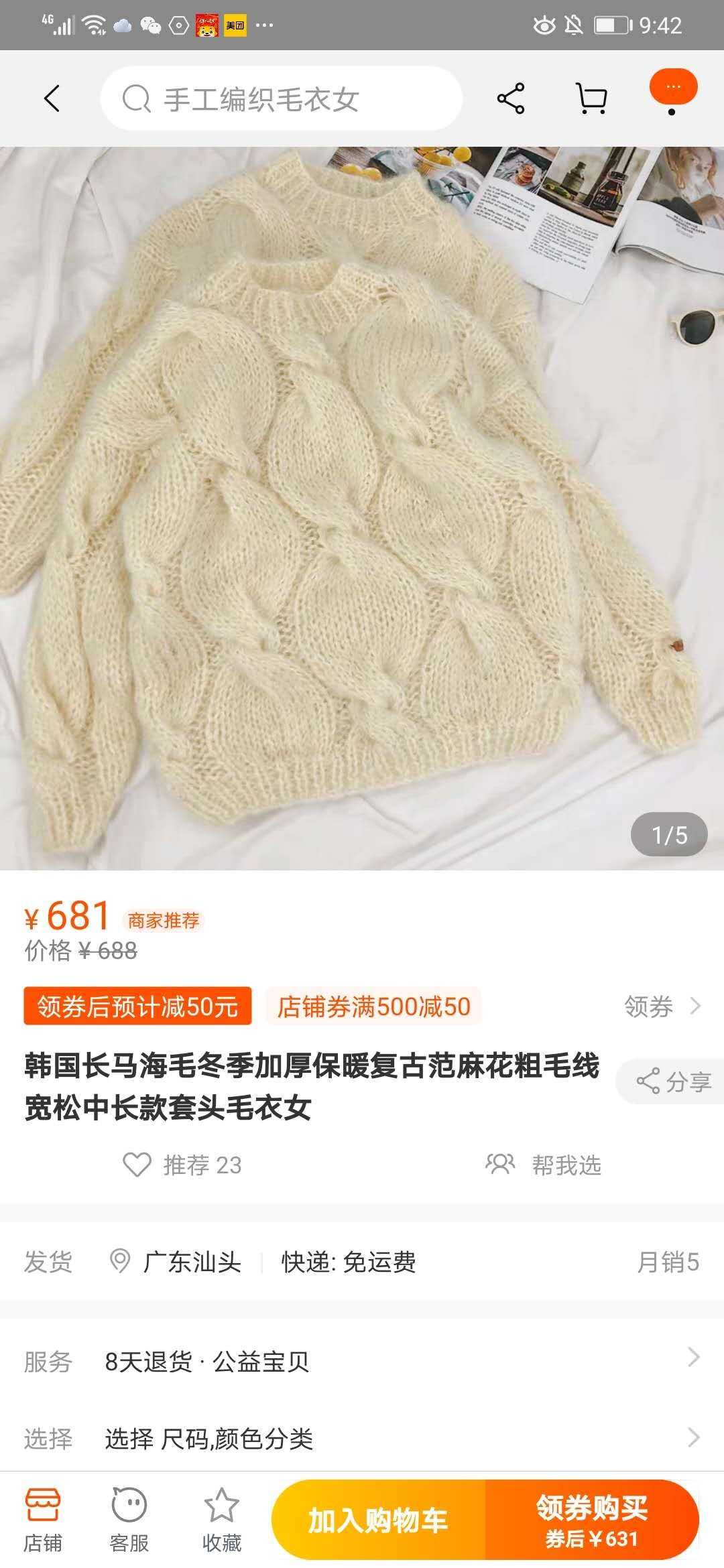
Task: Share this product from the top bar
Action: coord(511,99)
